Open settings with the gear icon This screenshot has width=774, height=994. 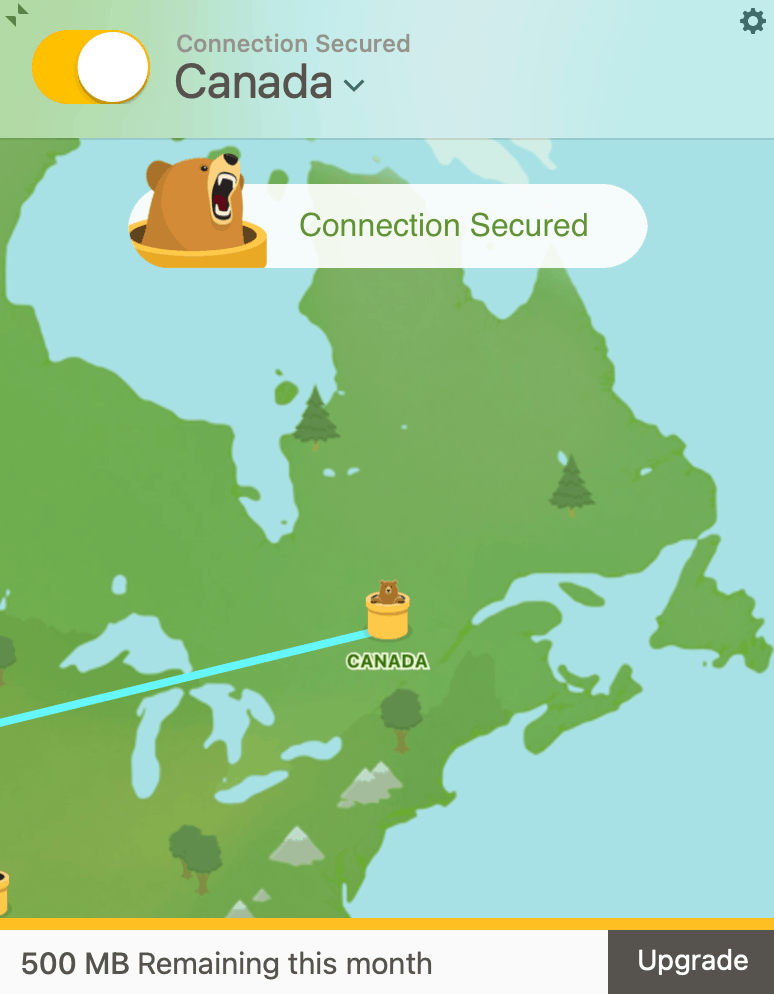tap(752, 21)
